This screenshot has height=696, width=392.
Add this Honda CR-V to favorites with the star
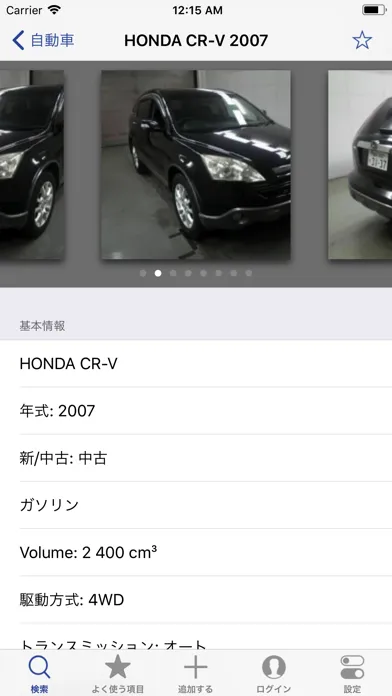click(362, 40)
